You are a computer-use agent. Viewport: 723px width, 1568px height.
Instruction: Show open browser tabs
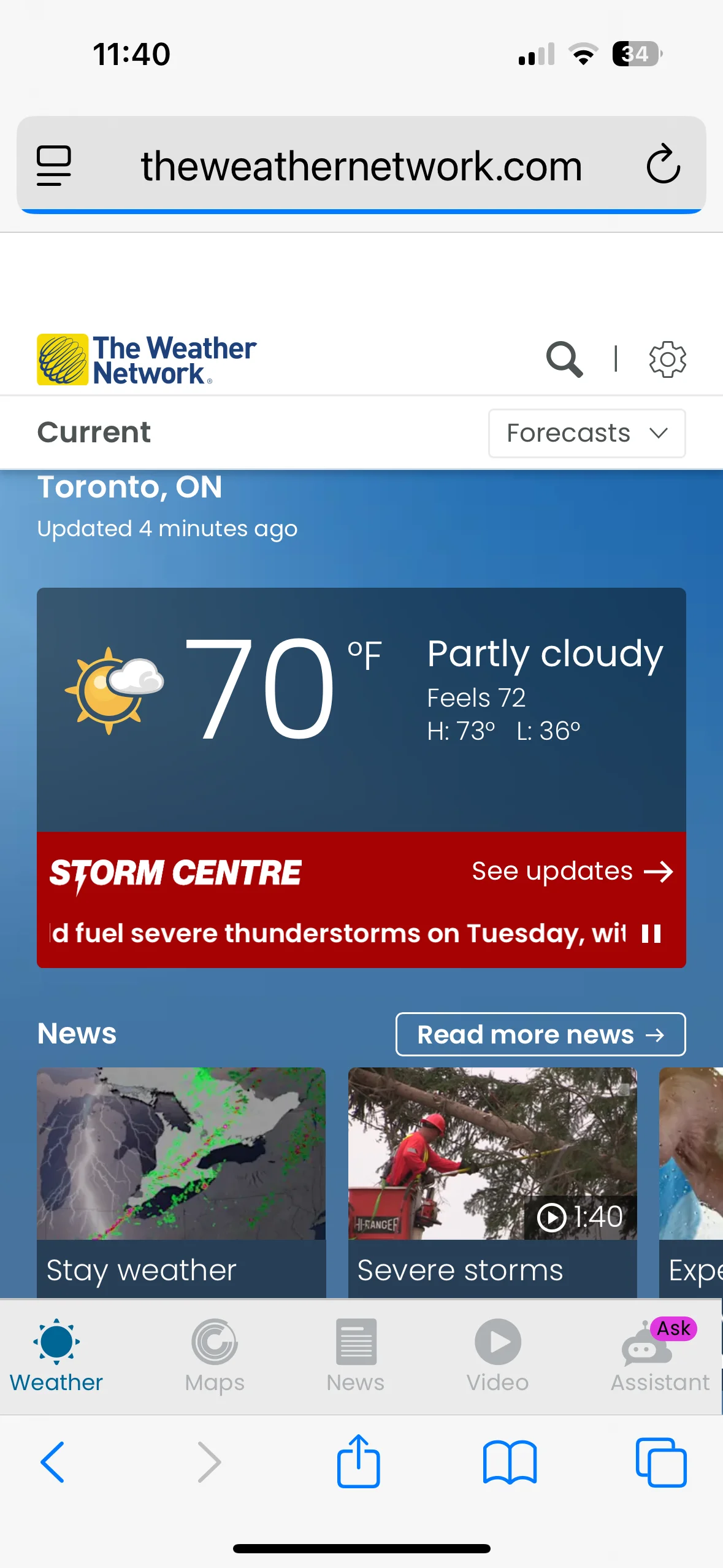(661, 1462)
